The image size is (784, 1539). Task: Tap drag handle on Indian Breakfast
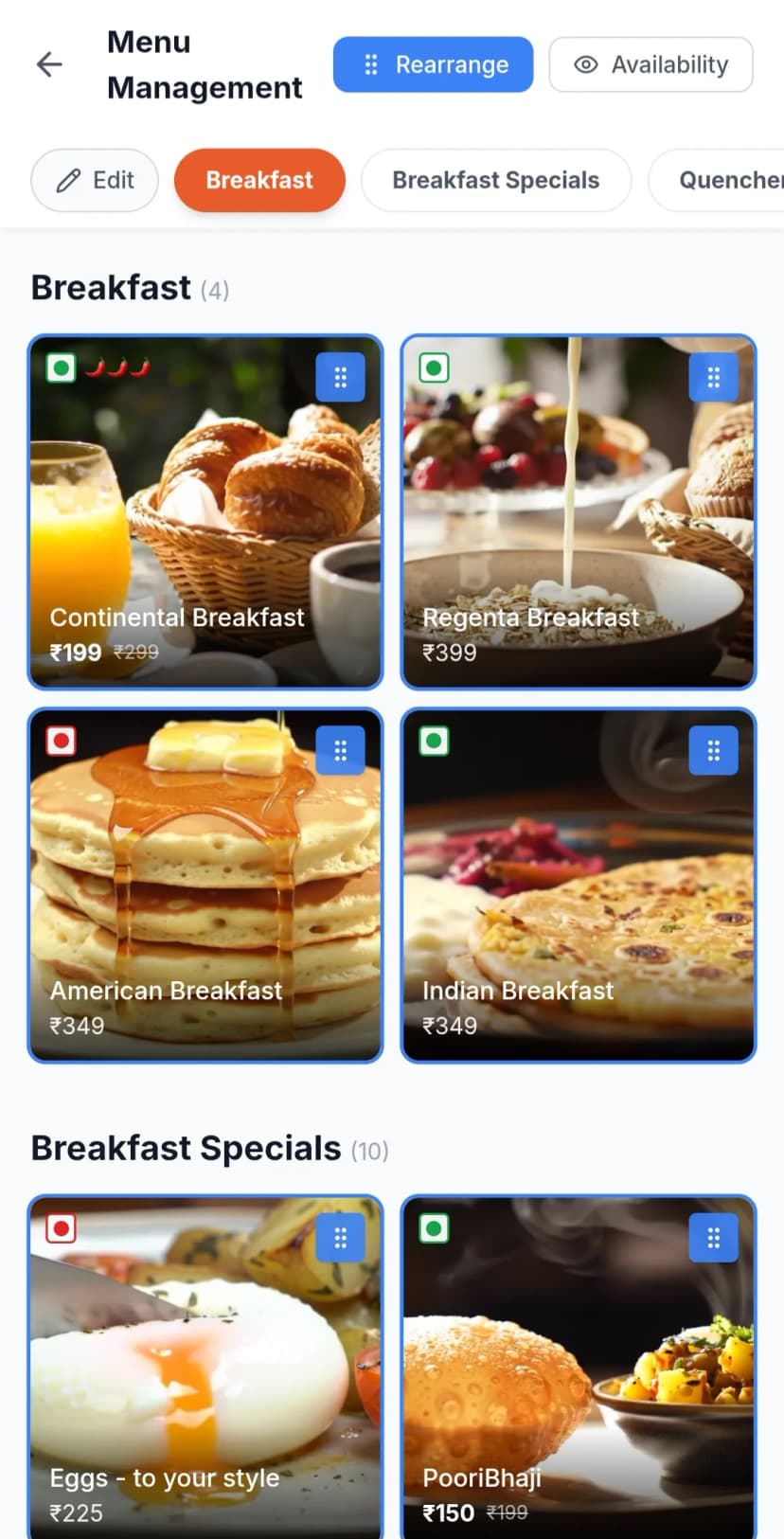(x=713, y=751)
